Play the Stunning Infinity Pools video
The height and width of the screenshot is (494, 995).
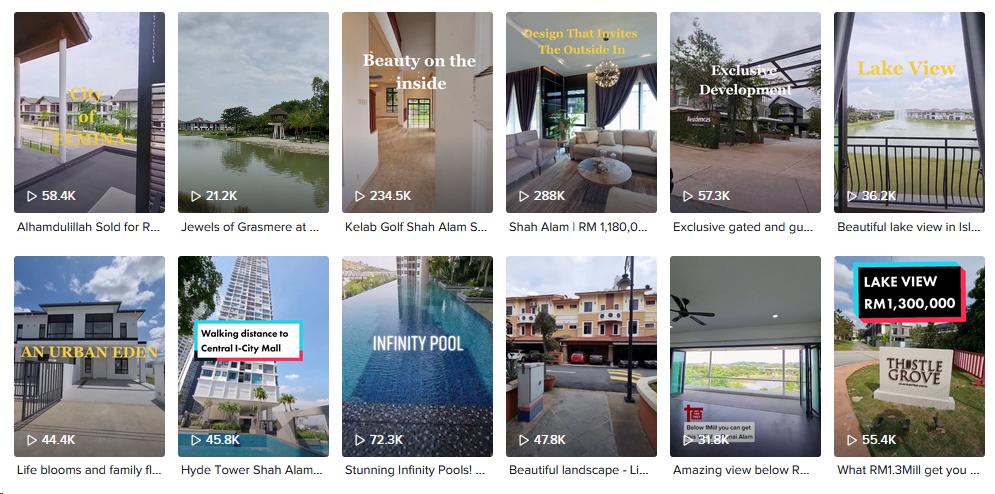[x=417, y=356]
